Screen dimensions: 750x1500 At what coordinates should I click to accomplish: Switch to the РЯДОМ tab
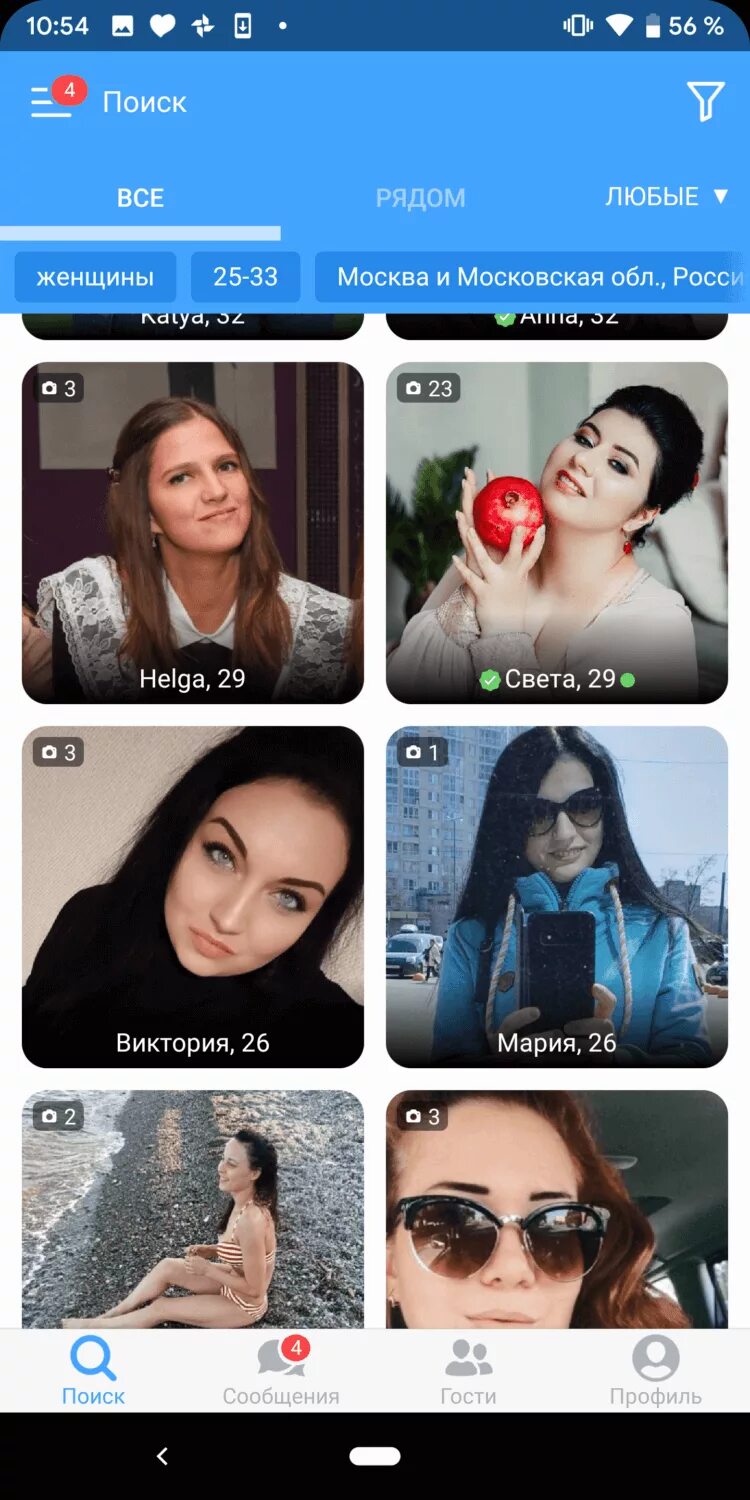click(x=420, y=198)
